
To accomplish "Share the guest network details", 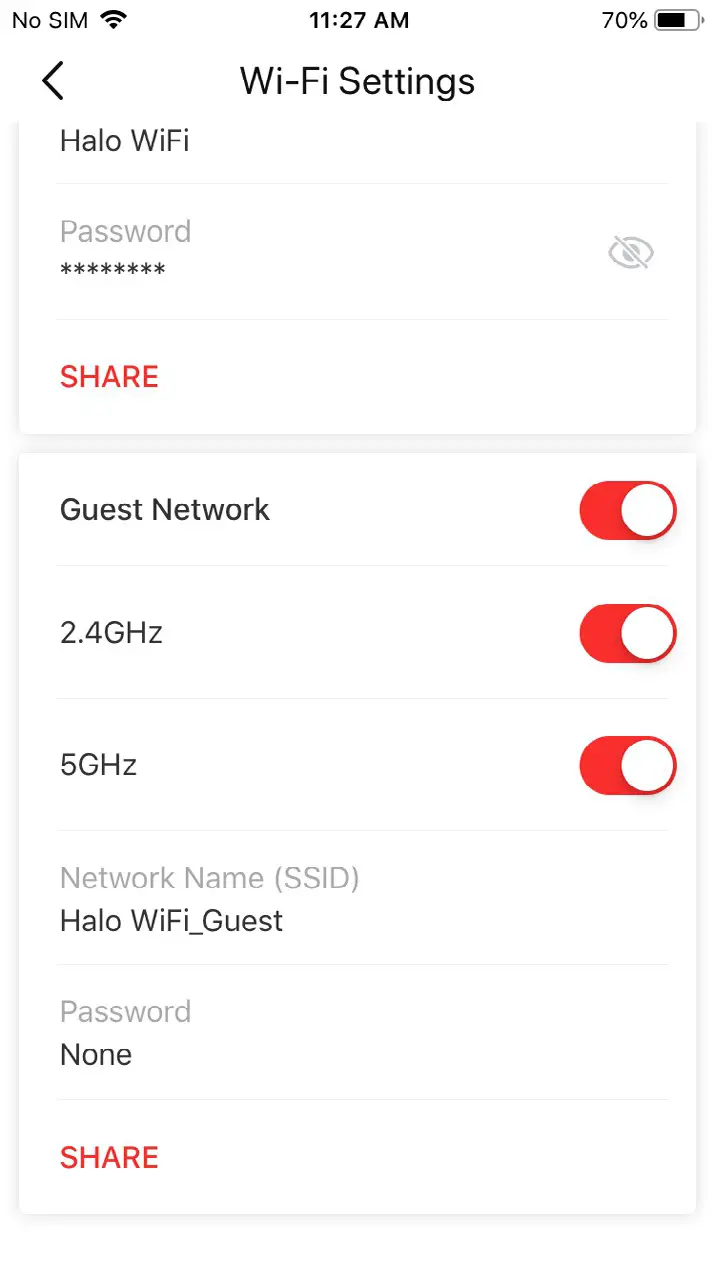I will point(109,1157).
